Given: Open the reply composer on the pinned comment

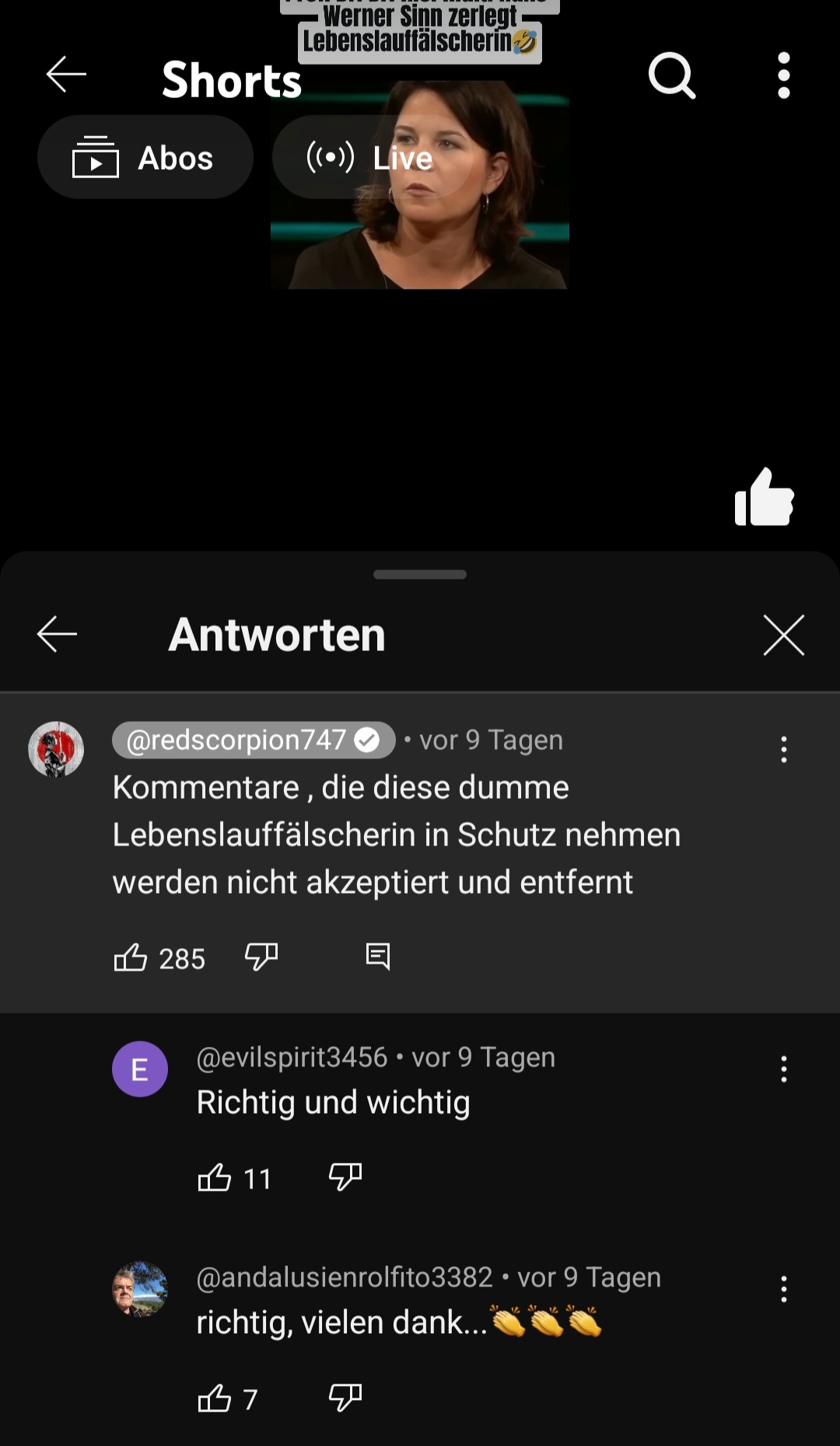Looking at the screenshot, I should (x=378, y=958).
